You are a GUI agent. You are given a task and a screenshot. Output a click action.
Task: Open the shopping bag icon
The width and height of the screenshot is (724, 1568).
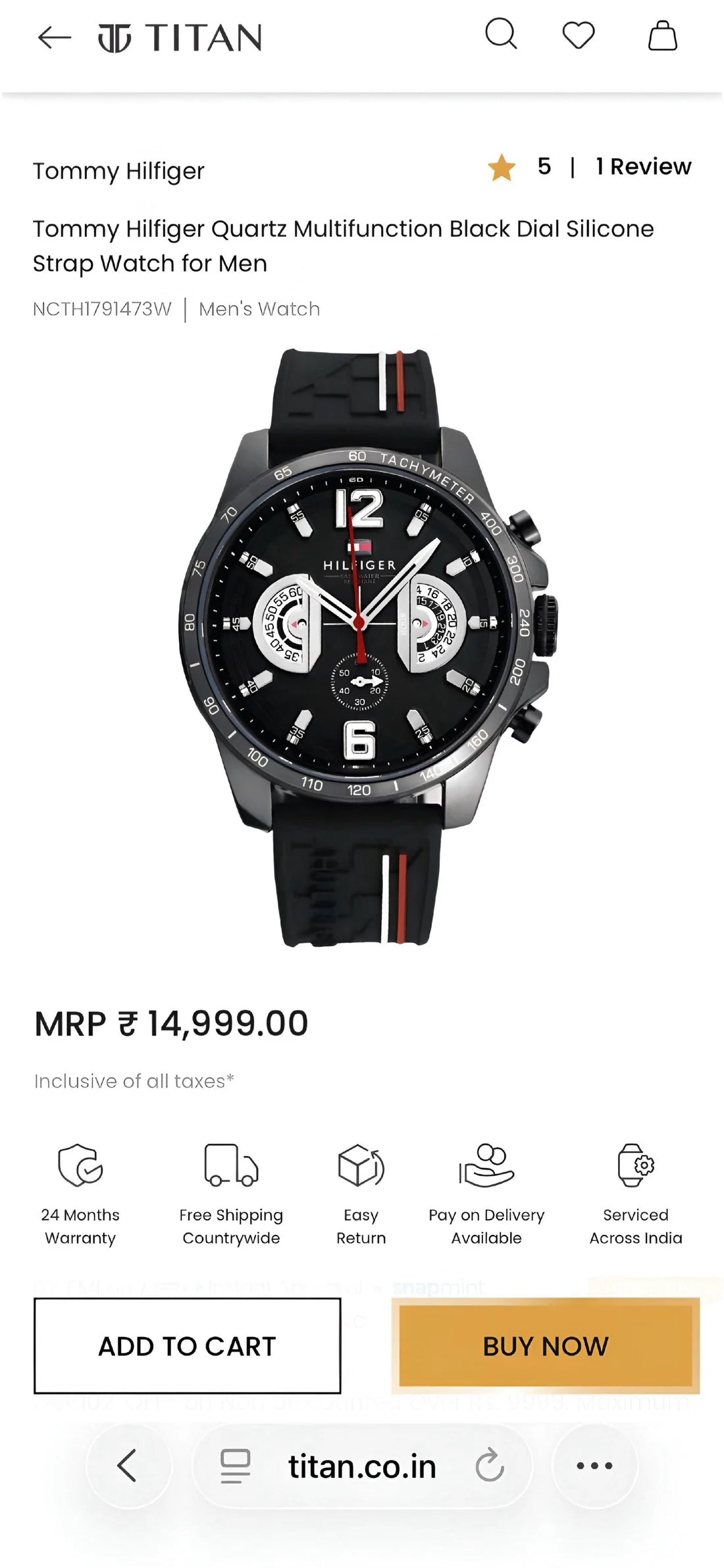coord(663,38)
